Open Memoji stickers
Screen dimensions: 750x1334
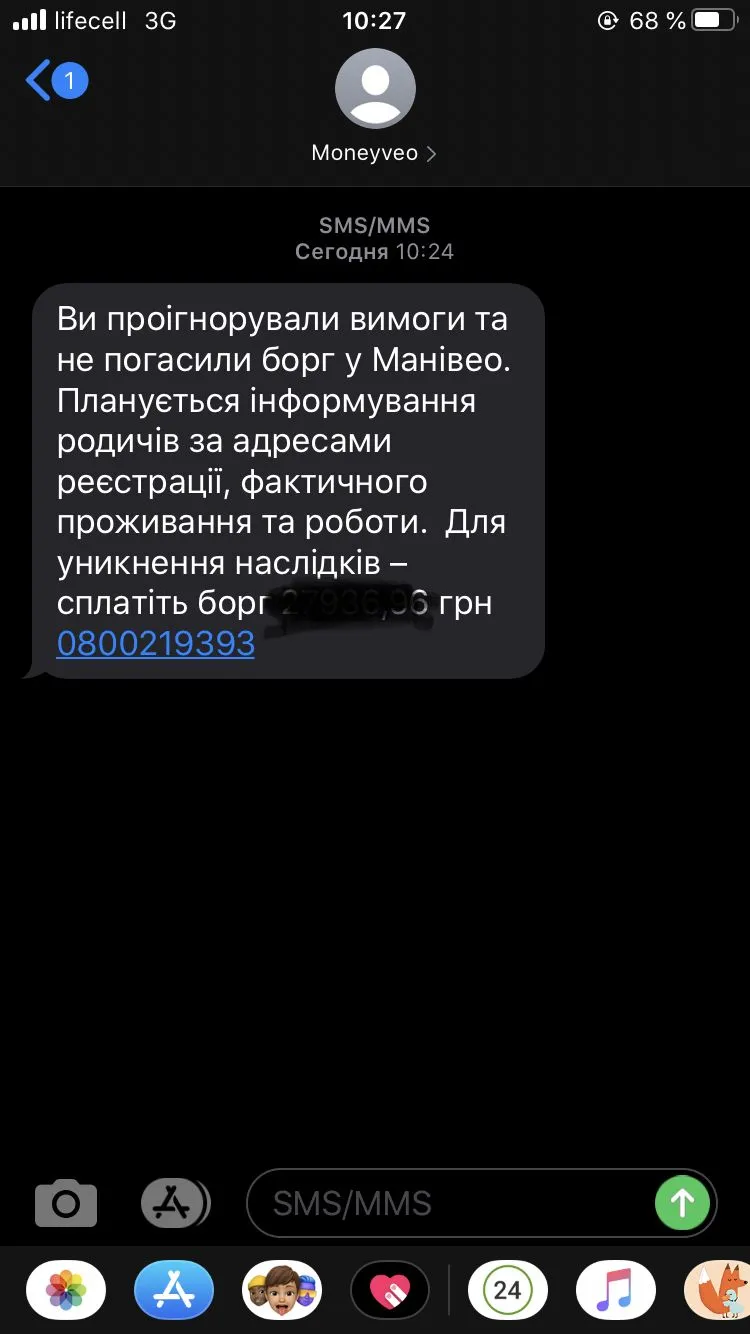tap(282, 1290)
